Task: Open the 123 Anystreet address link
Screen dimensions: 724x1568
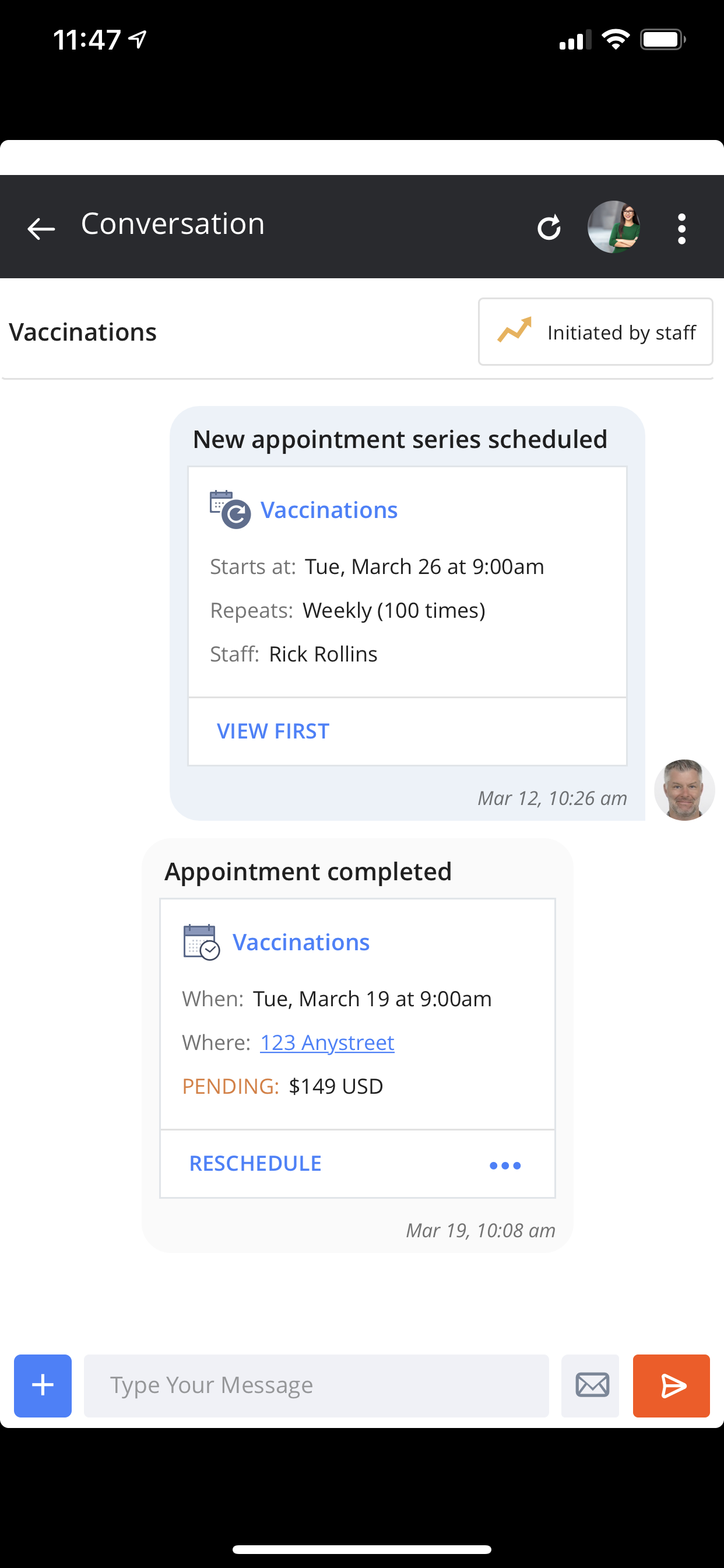Action: point(328,1042)
